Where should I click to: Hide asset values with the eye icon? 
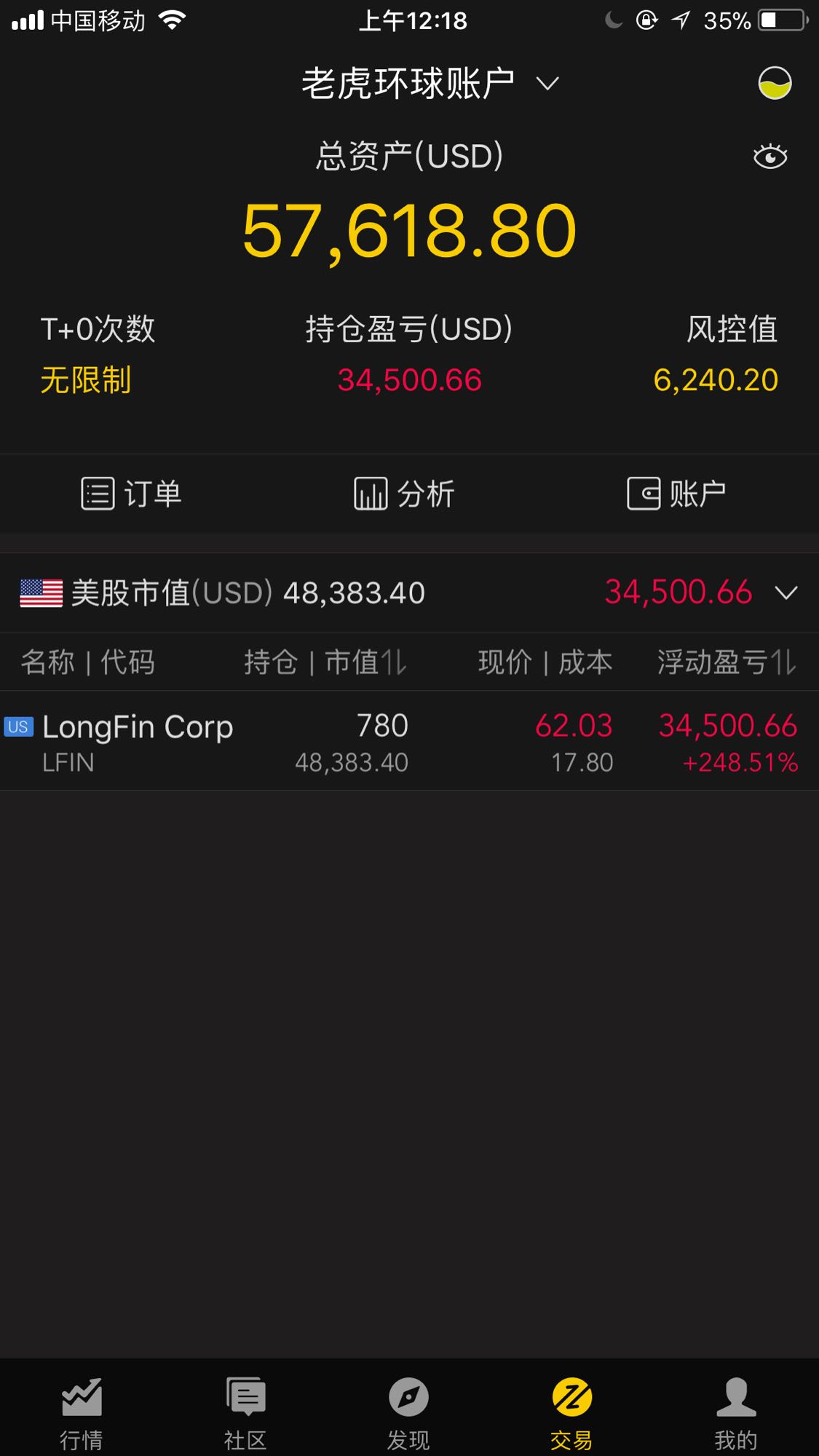click(x=770, y=157)
